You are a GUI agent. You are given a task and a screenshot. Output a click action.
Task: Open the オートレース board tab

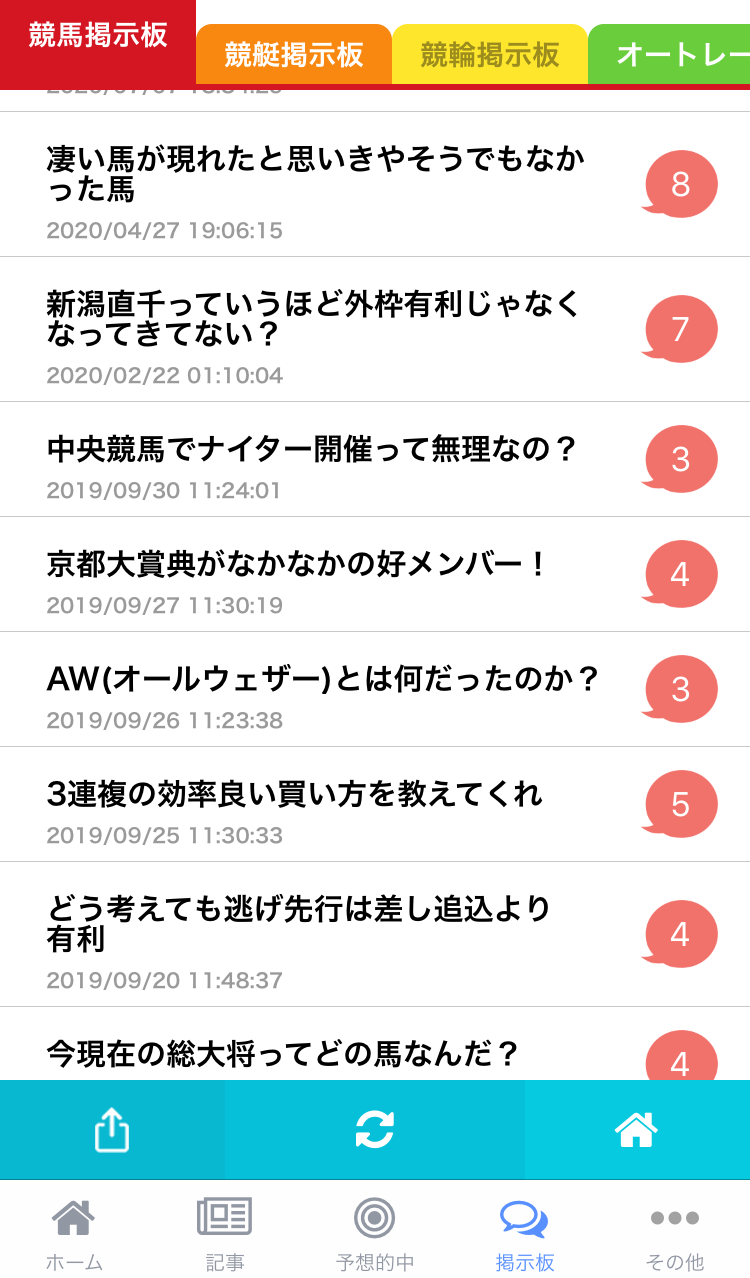pos(669,54)
